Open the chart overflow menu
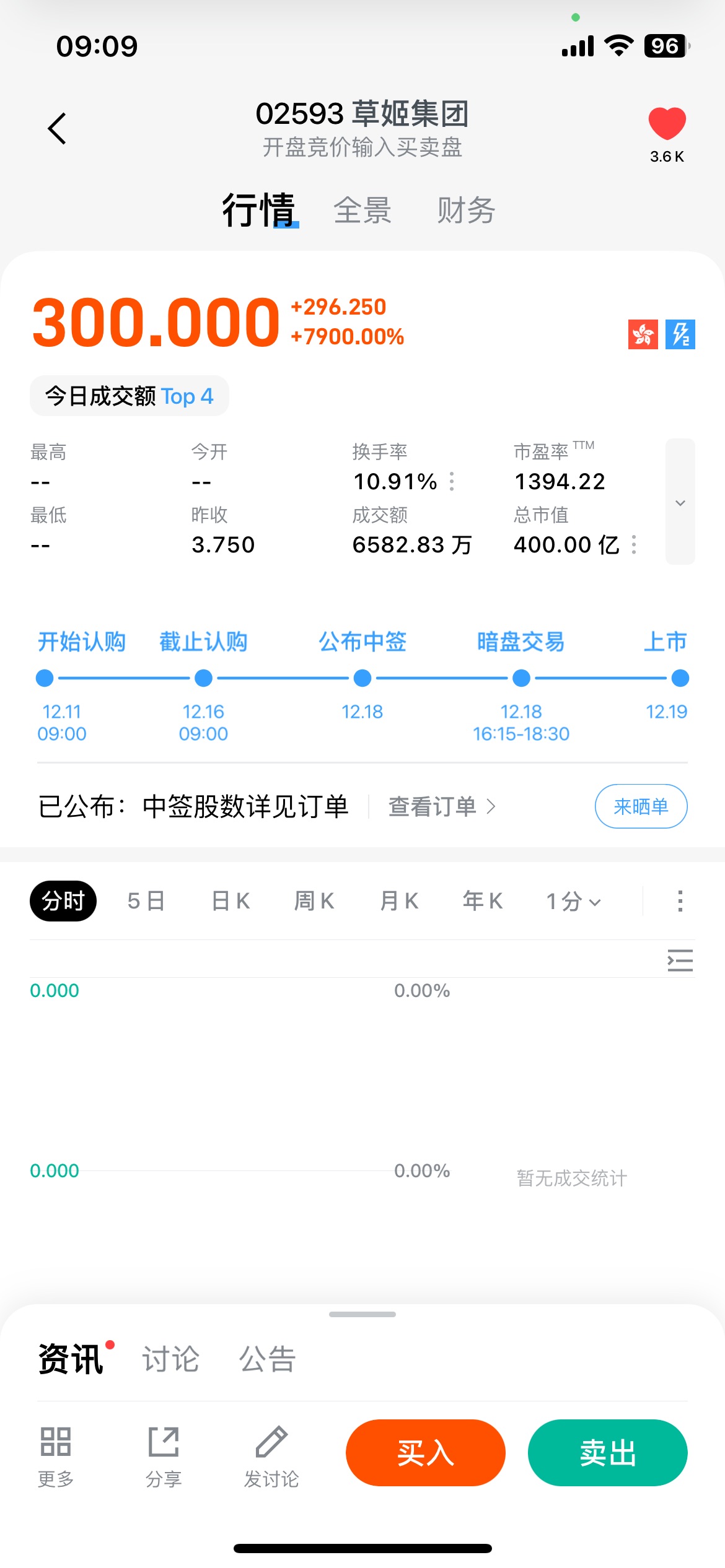Viewport: 725px width, 1568px height. click(680, 901)
